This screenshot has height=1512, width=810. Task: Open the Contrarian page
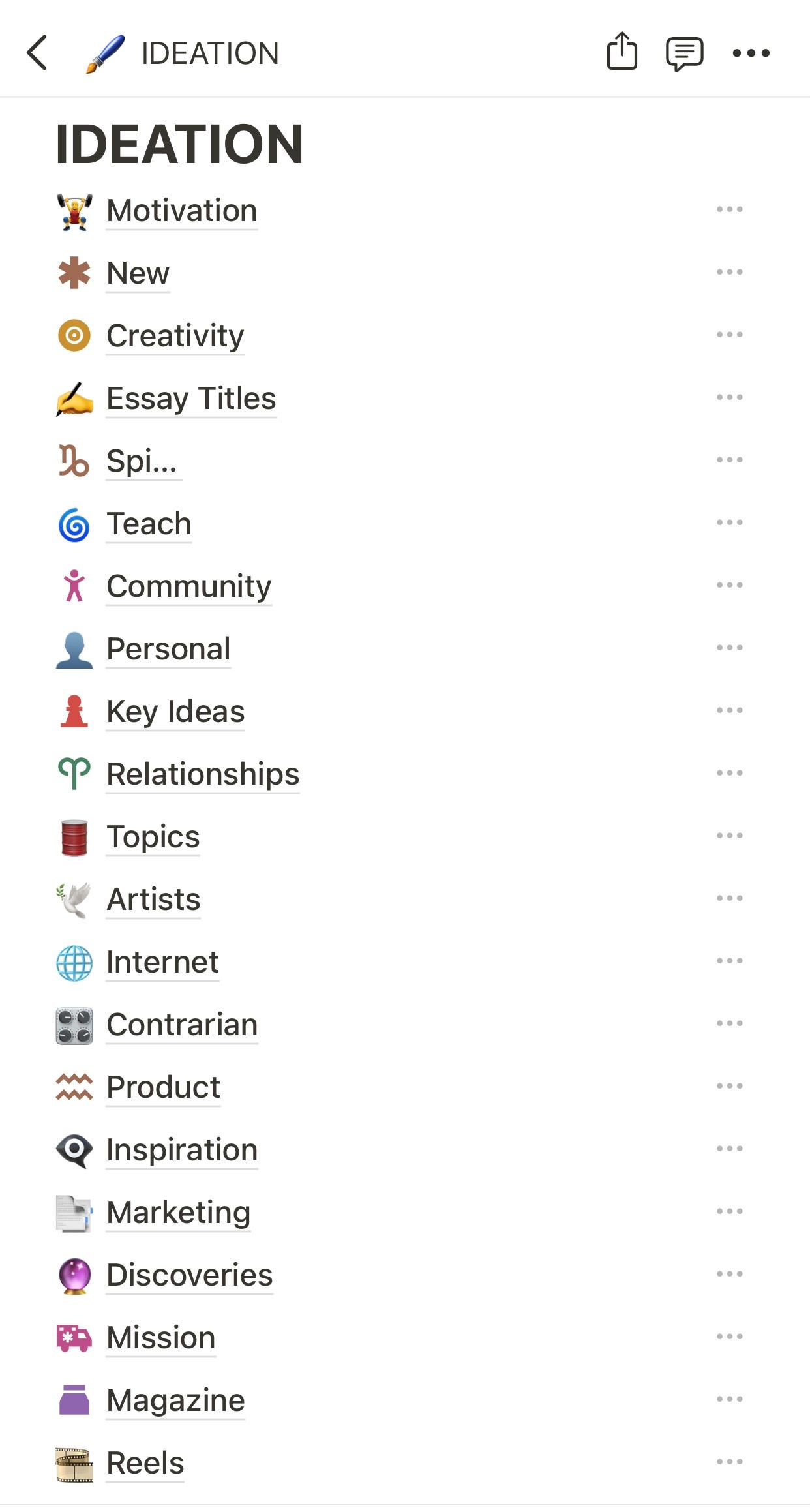coord(182,1025)
